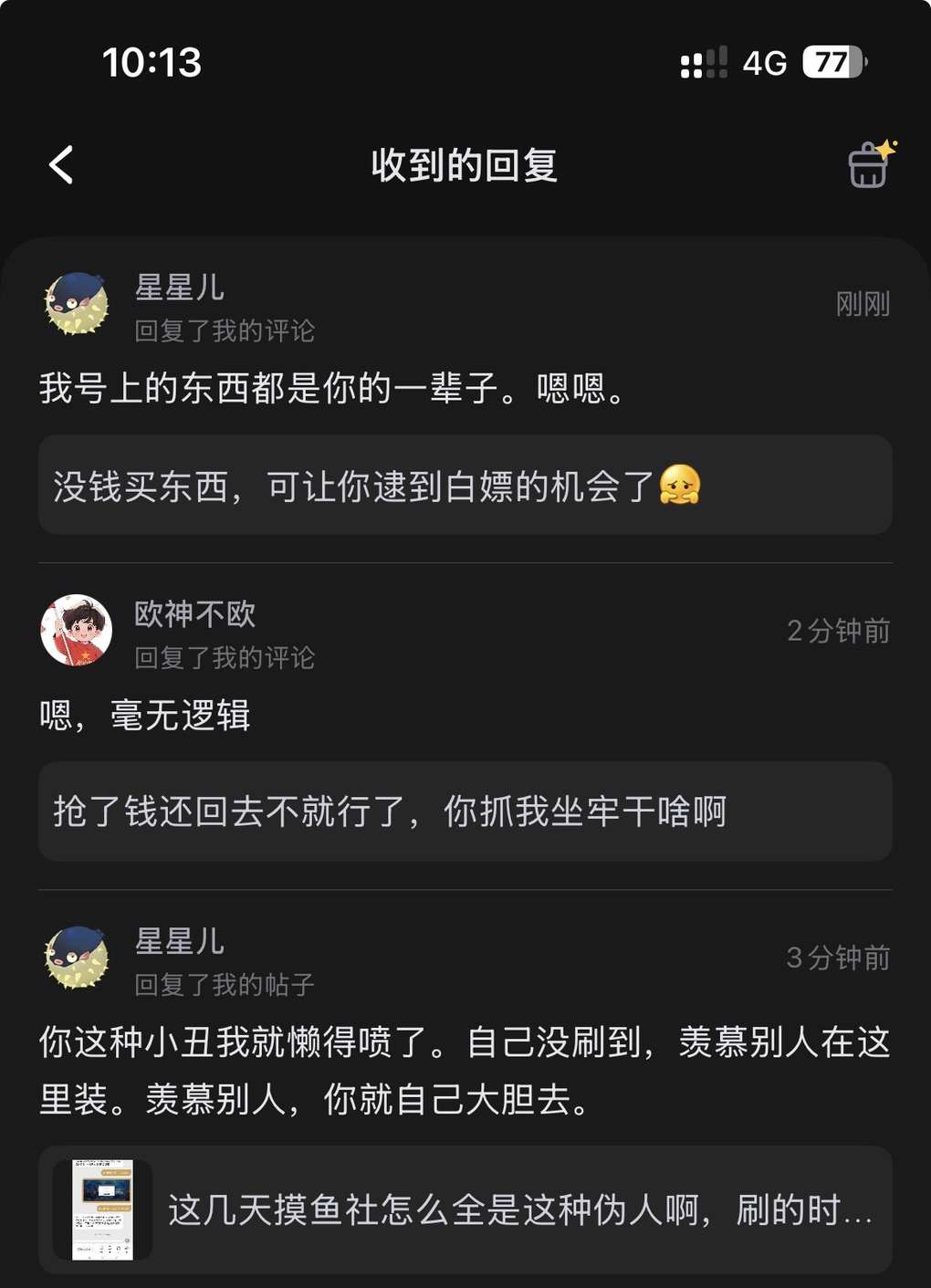Screen dimensions: 931x1288
Task: Open 欧神不欧's profile avatar
Action: [77, 631]
